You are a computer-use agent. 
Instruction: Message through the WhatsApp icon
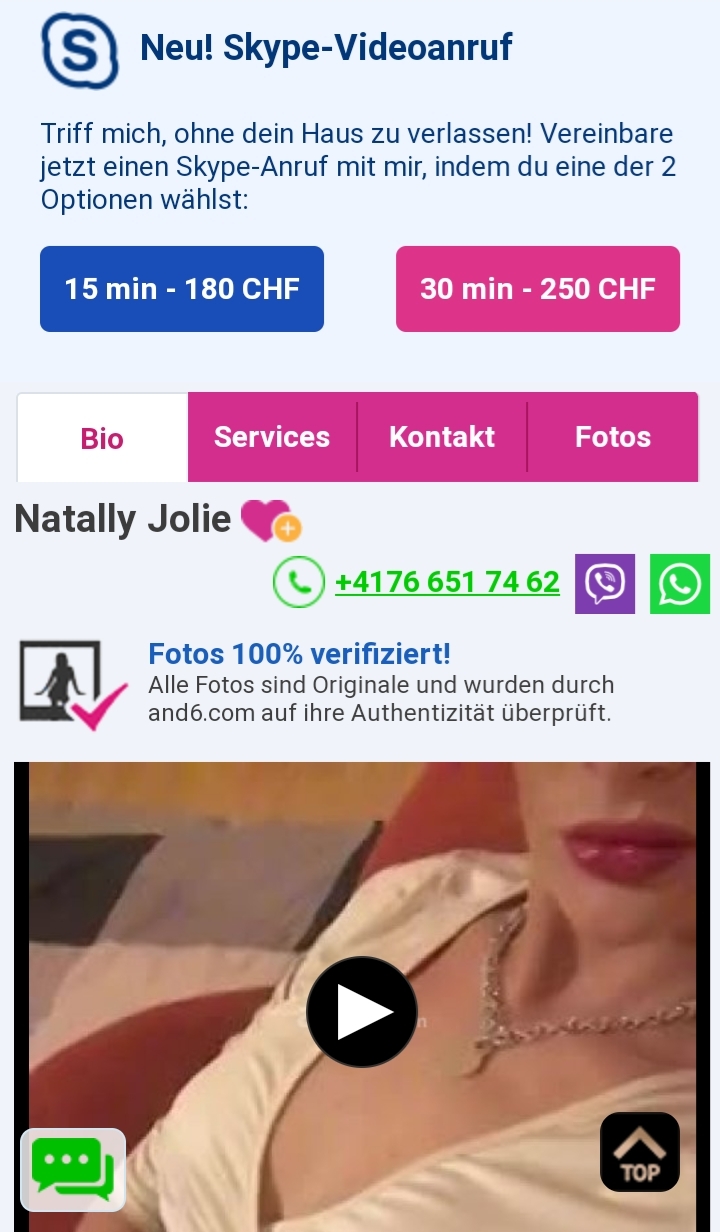coord(680,584)
